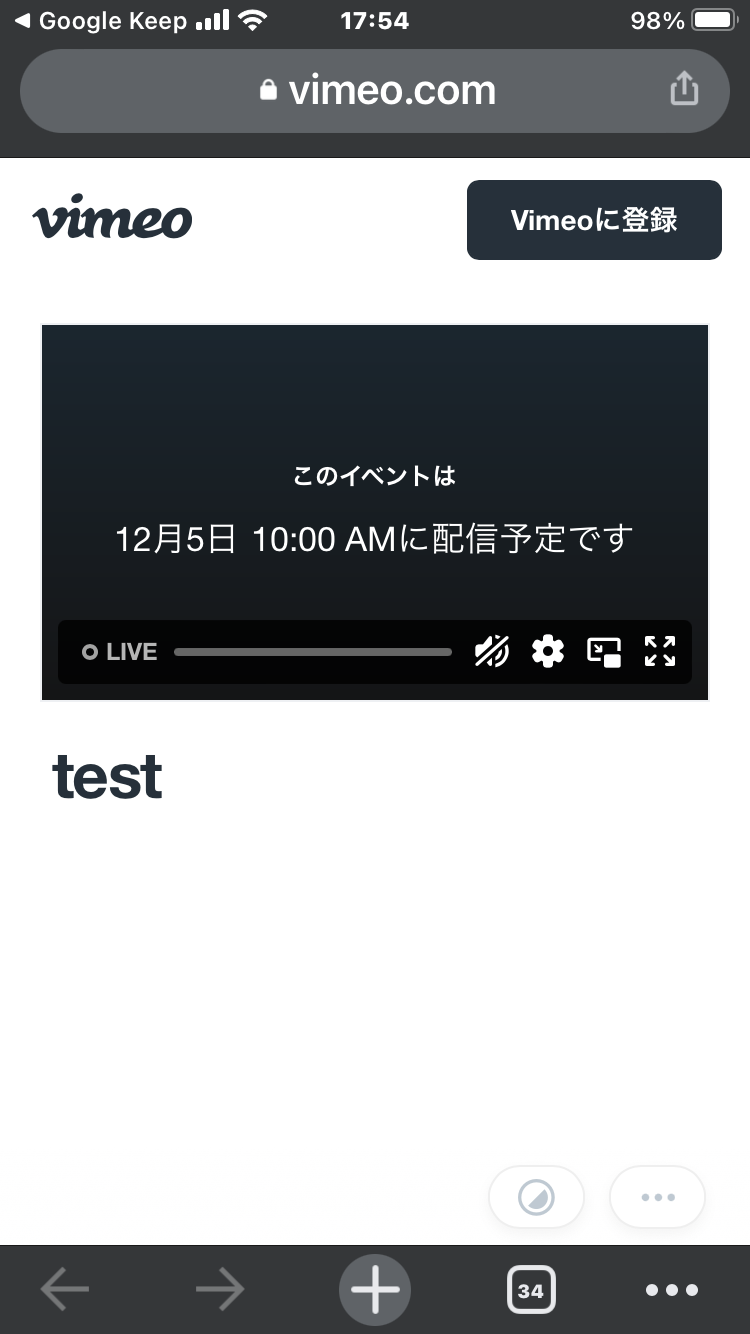The image size is (750, 1334).
Task: Open the player settings gear
Action: pyautogui.click(x=548, y=652)
